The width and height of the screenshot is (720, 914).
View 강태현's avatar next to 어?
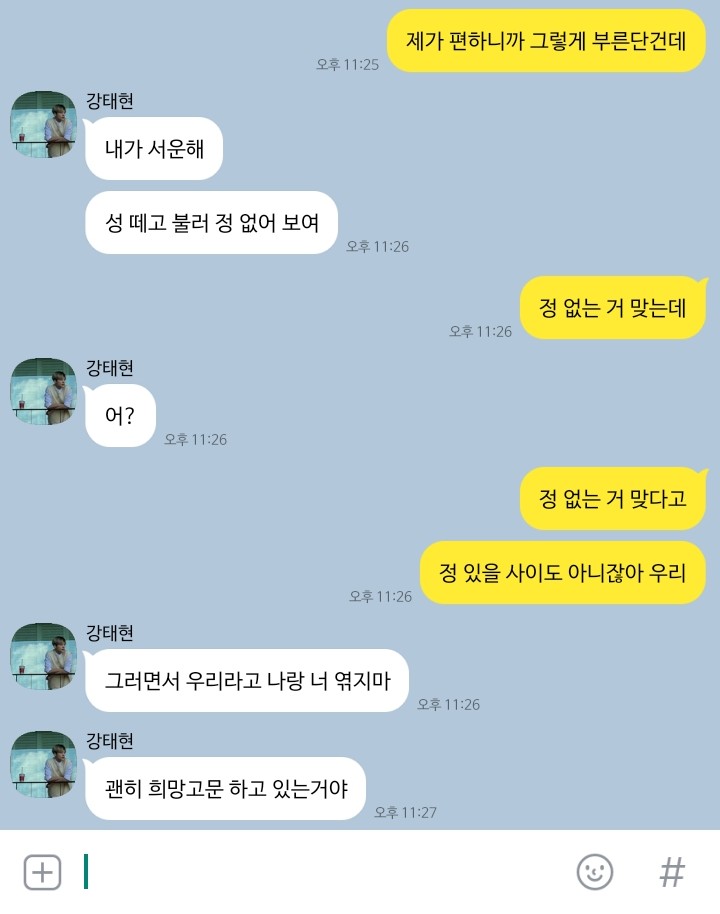pyautogui.click(x=44, y=391)
